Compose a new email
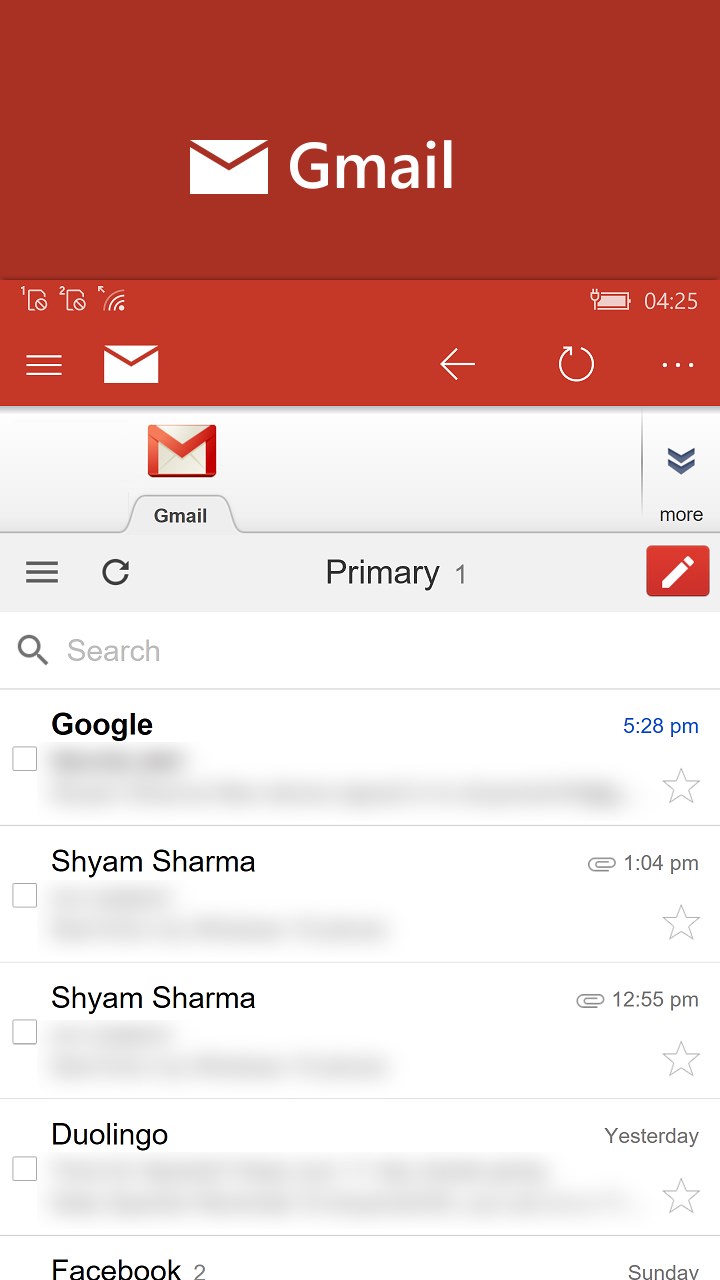The width and height of the screenshot is (720, 1280). click(x=677, y=571)
